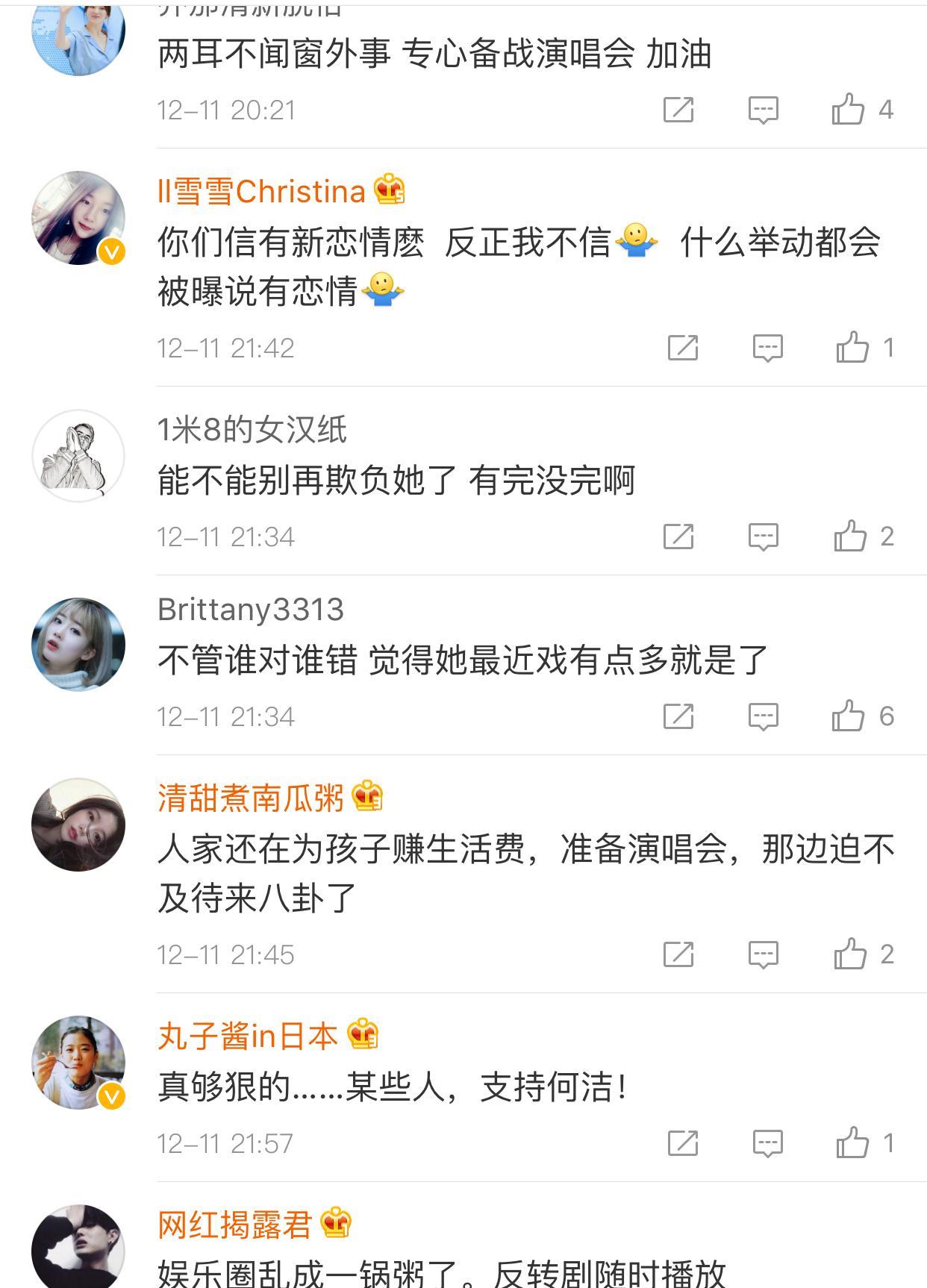This screenshot has width=927, height=1288.
Task: Like the 12-11 20:21 comment
Action: pyautogui.click(x=848, y=110)
